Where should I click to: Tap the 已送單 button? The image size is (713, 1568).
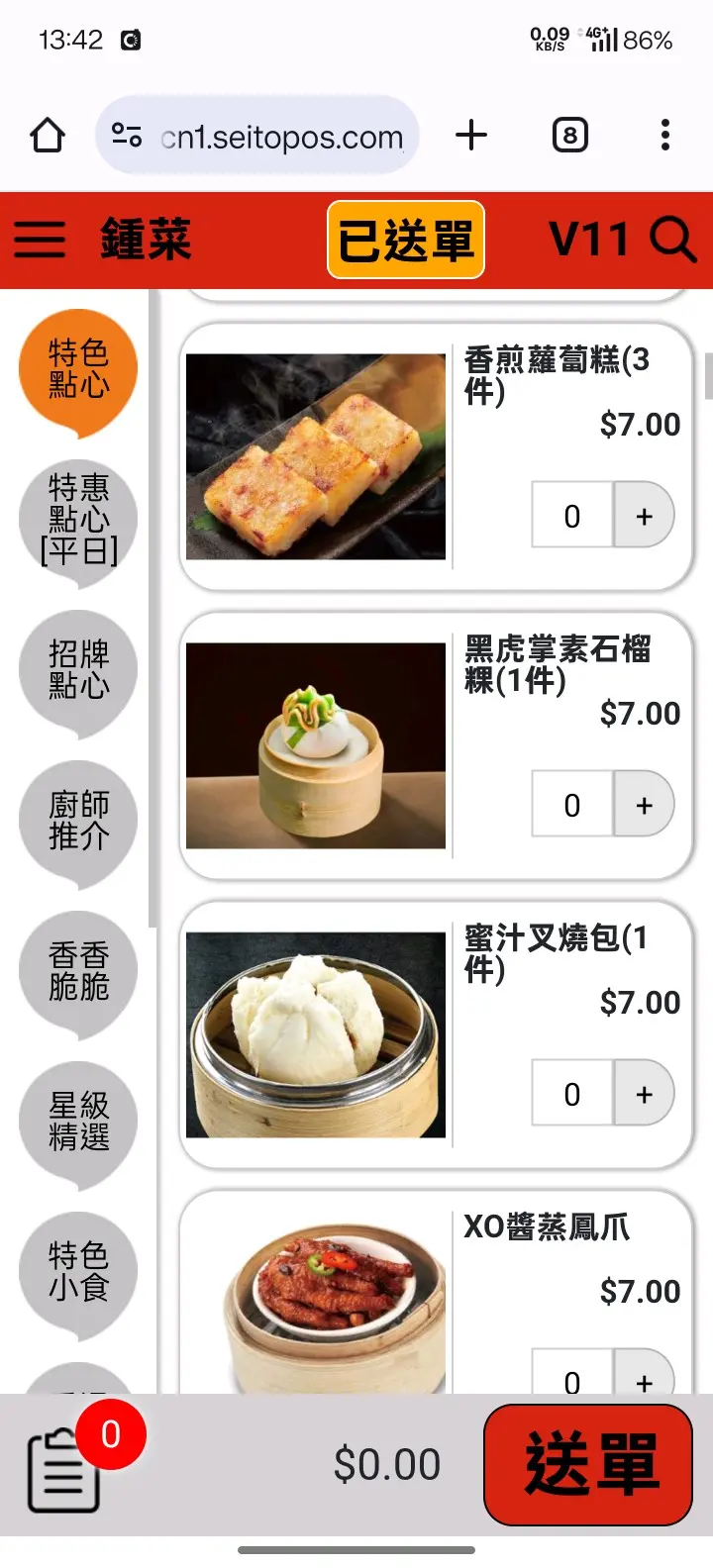(x=405, y=241)
